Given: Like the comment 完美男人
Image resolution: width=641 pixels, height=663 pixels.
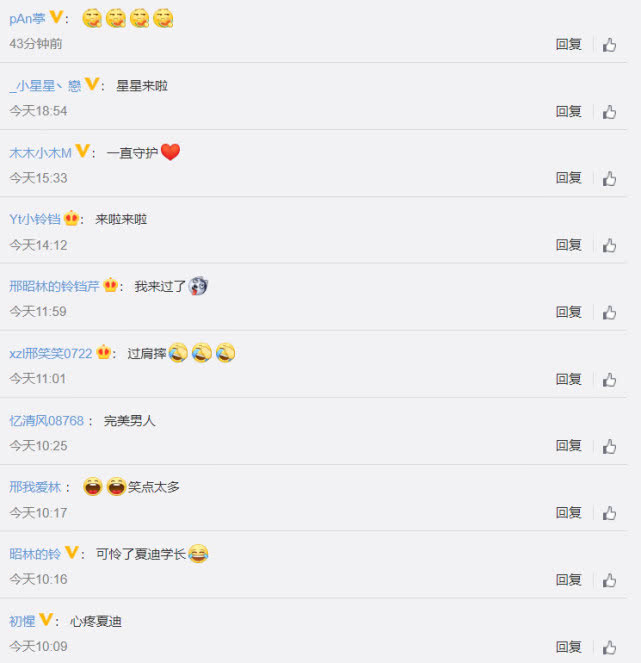Looking at the screenshot, I should (x=609, y=446).
